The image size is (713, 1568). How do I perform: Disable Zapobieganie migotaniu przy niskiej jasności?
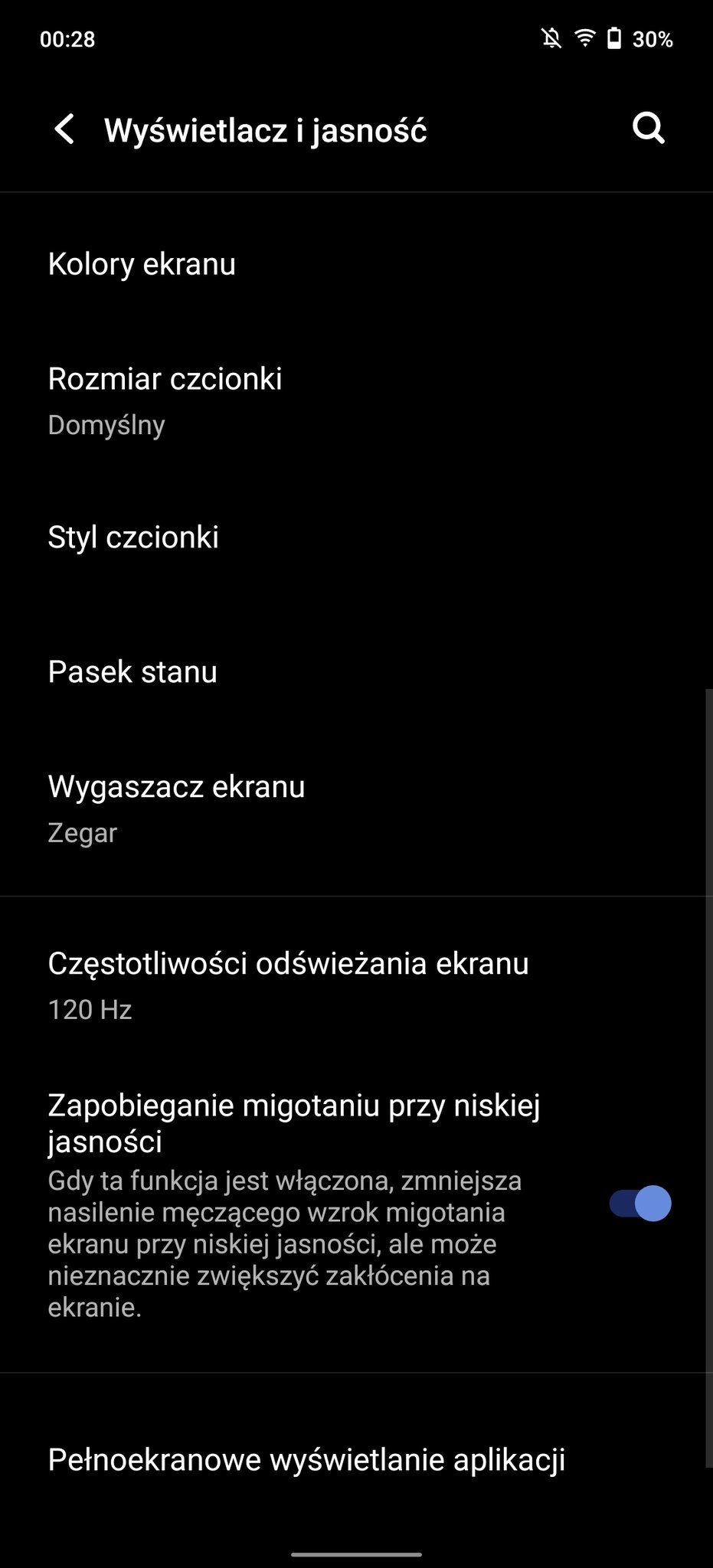[639, 1204]
